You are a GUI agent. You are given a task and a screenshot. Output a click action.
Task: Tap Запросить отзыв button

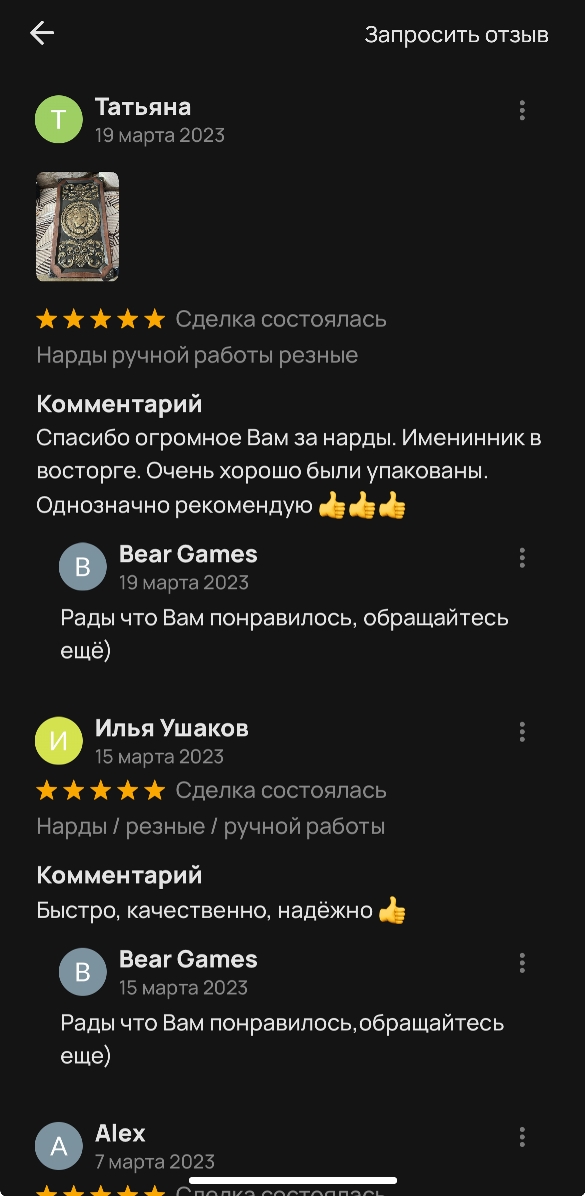456,35
